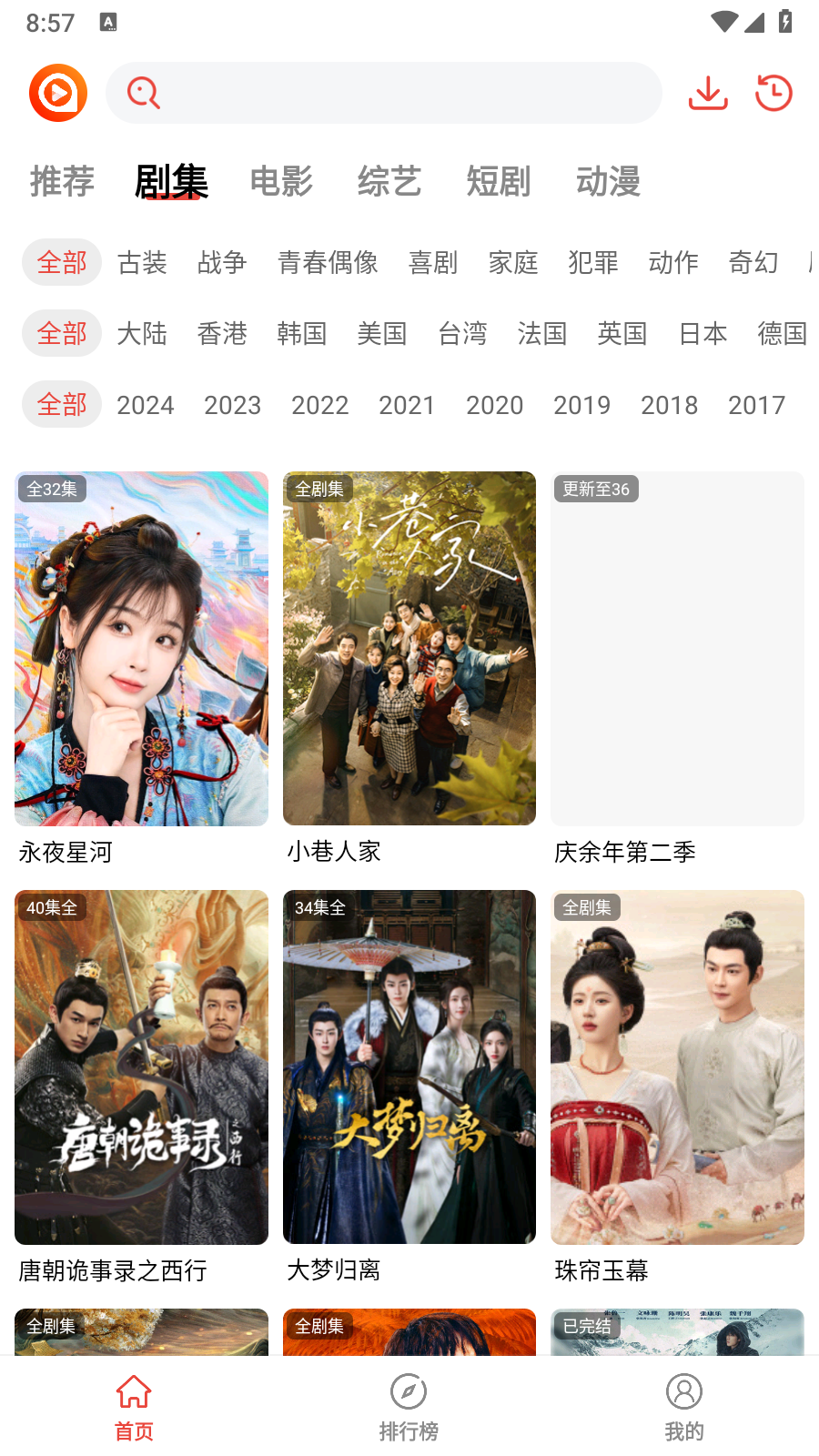Screen dimensions: 819x1456
Task: Select year 2020 filter
Action: click(494, 405)
